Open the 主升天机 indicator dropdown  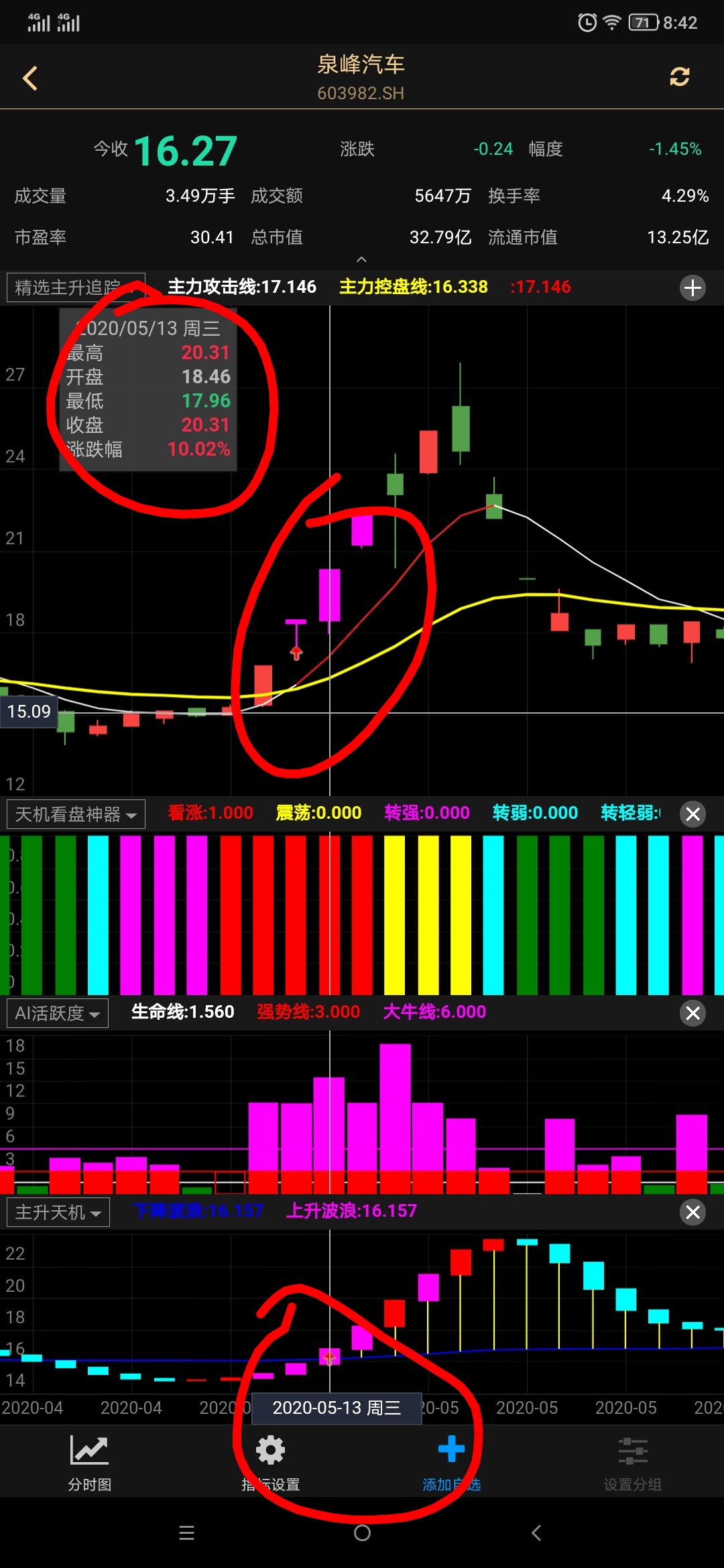click(58, 1212)
